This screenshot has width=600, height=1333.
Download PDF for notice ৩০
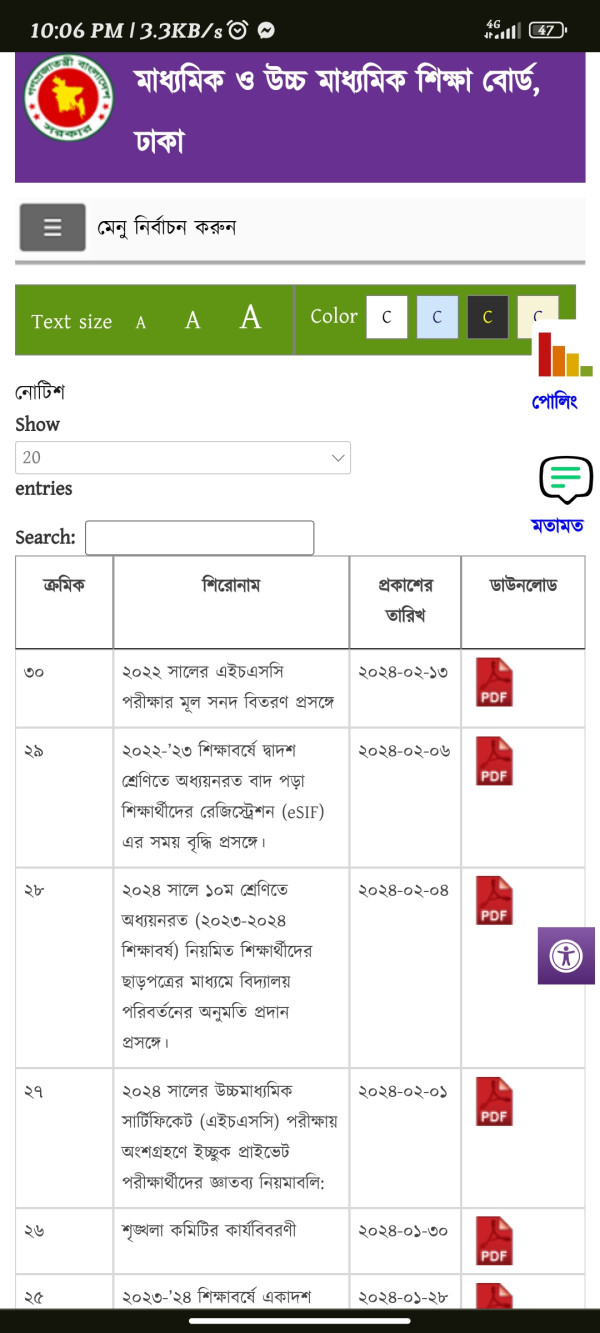(x=494, y=682)
